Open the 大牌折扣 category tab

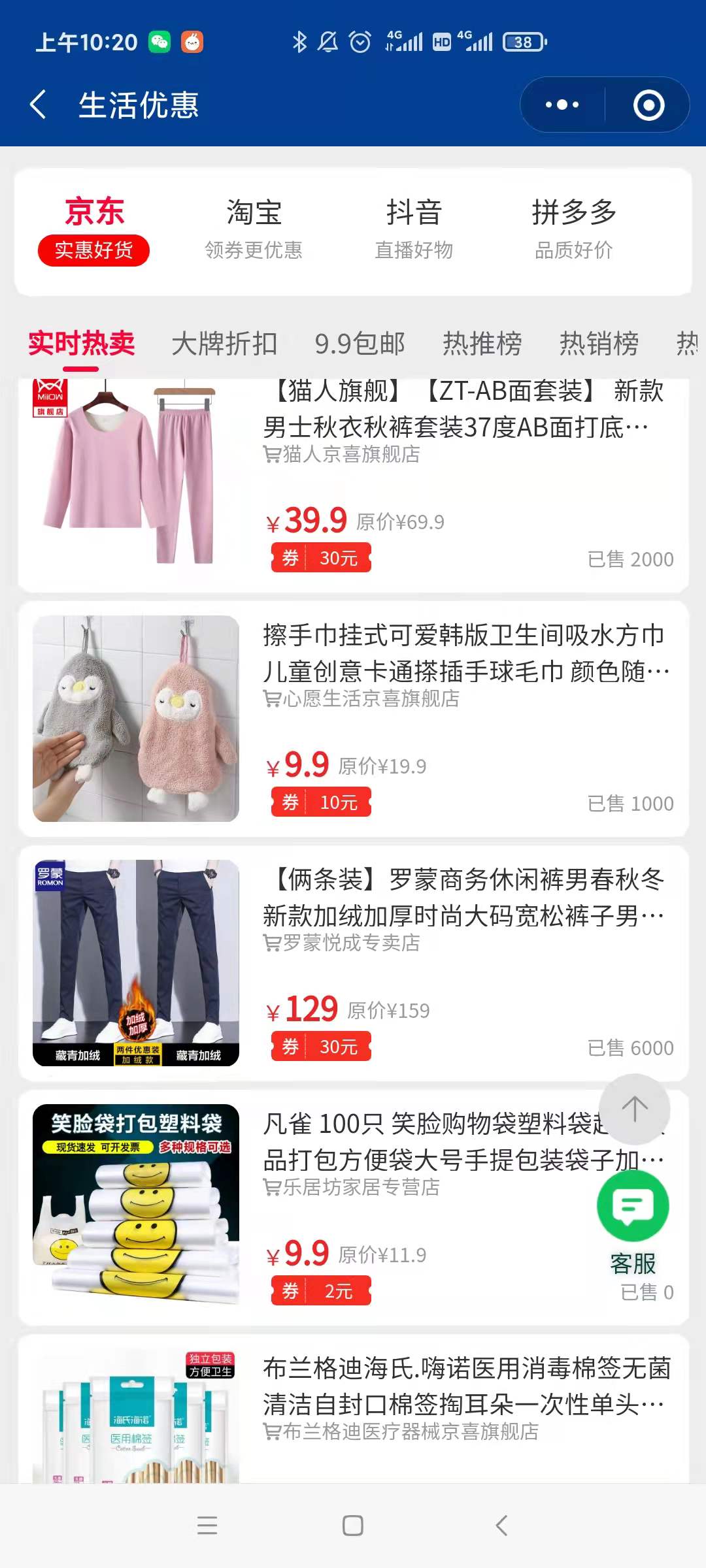224,344
